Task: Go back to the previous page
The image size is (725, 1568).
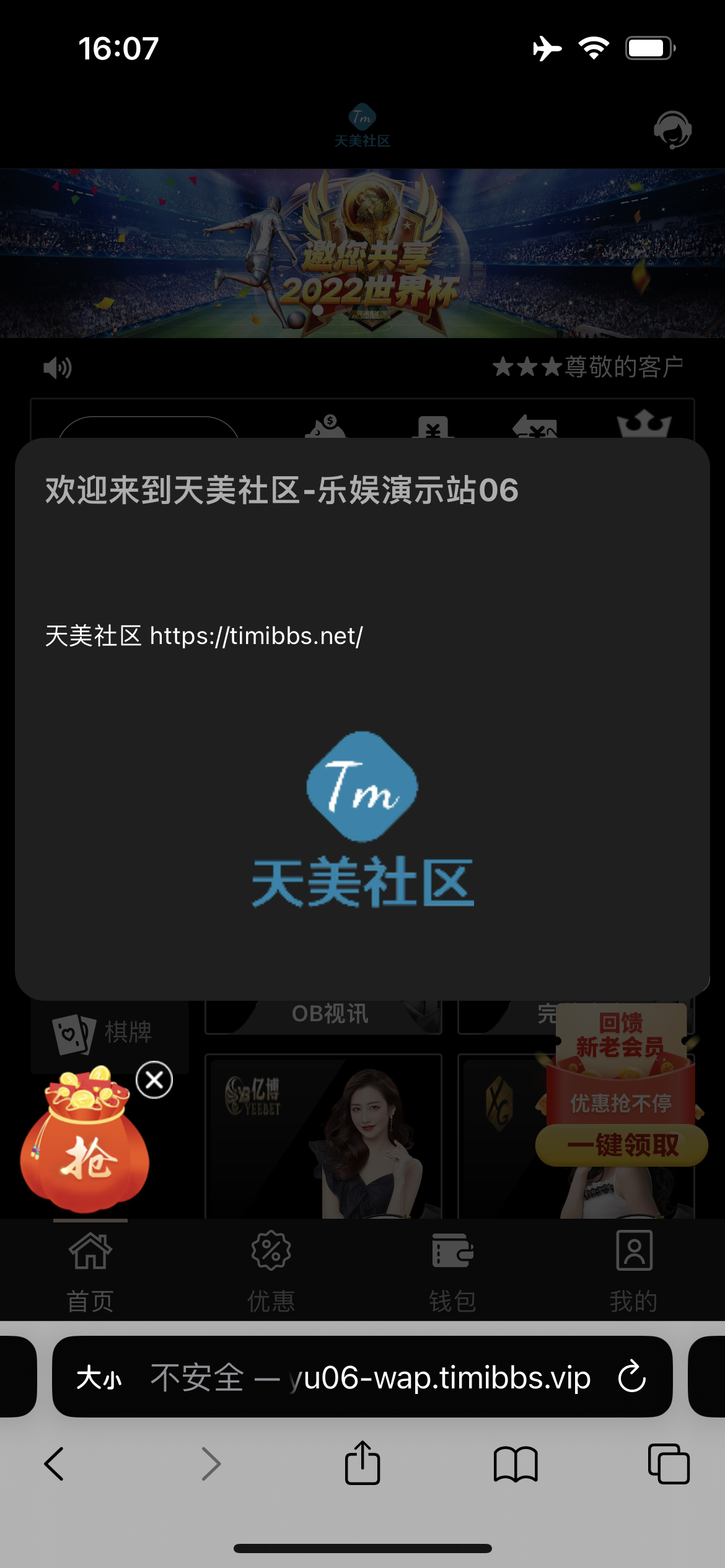Action: (54, 1464)
